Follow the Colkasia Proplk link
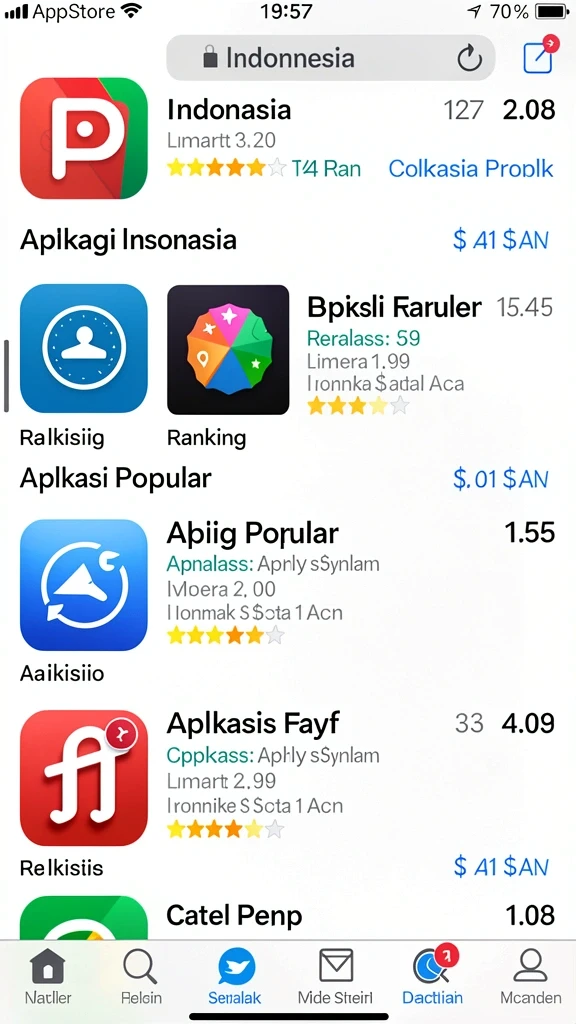Image resolution: width=576 pixels, height=1024 pixels. click(470, 168)
